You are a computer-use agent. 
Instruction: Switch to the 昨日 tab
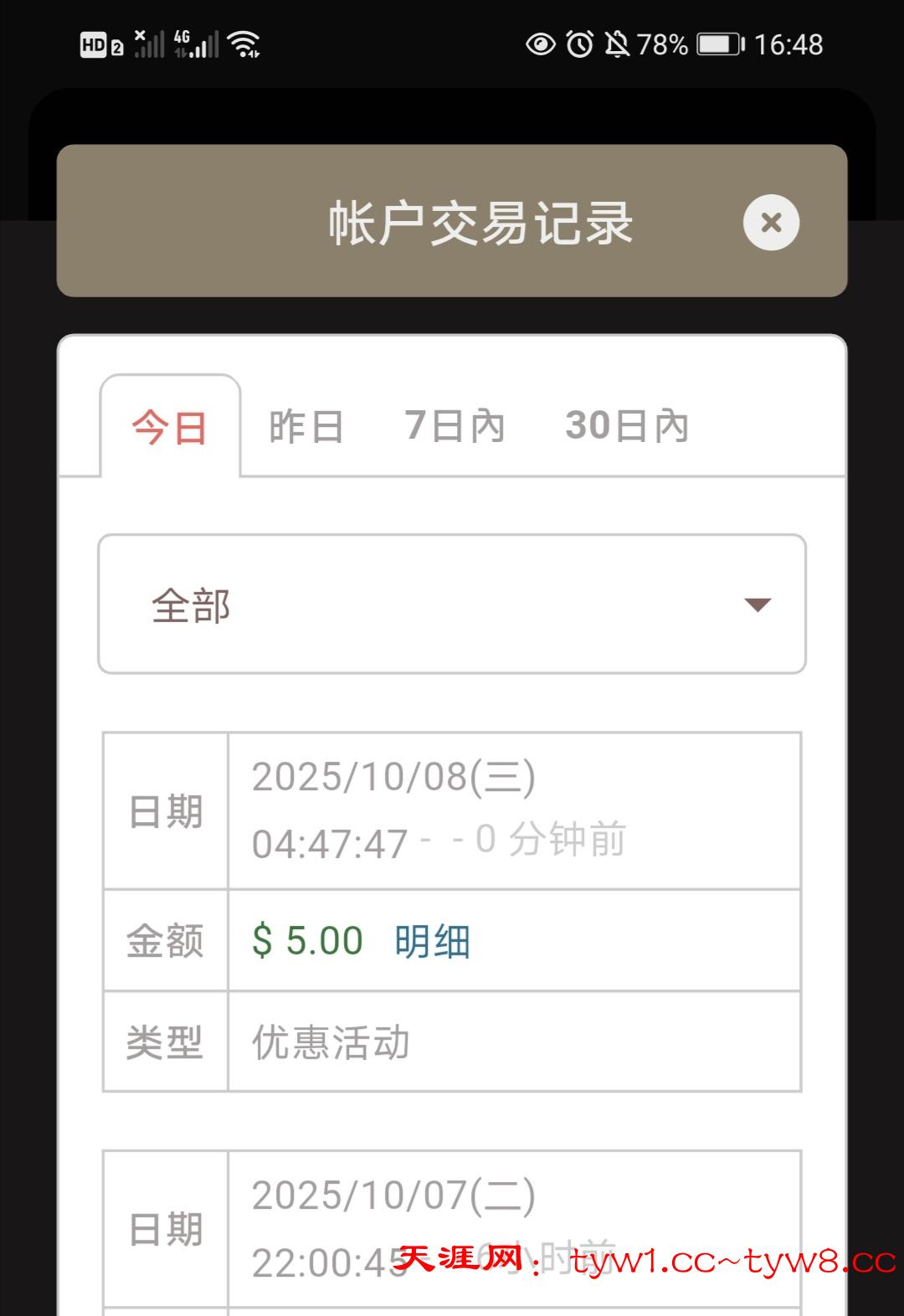306,427
